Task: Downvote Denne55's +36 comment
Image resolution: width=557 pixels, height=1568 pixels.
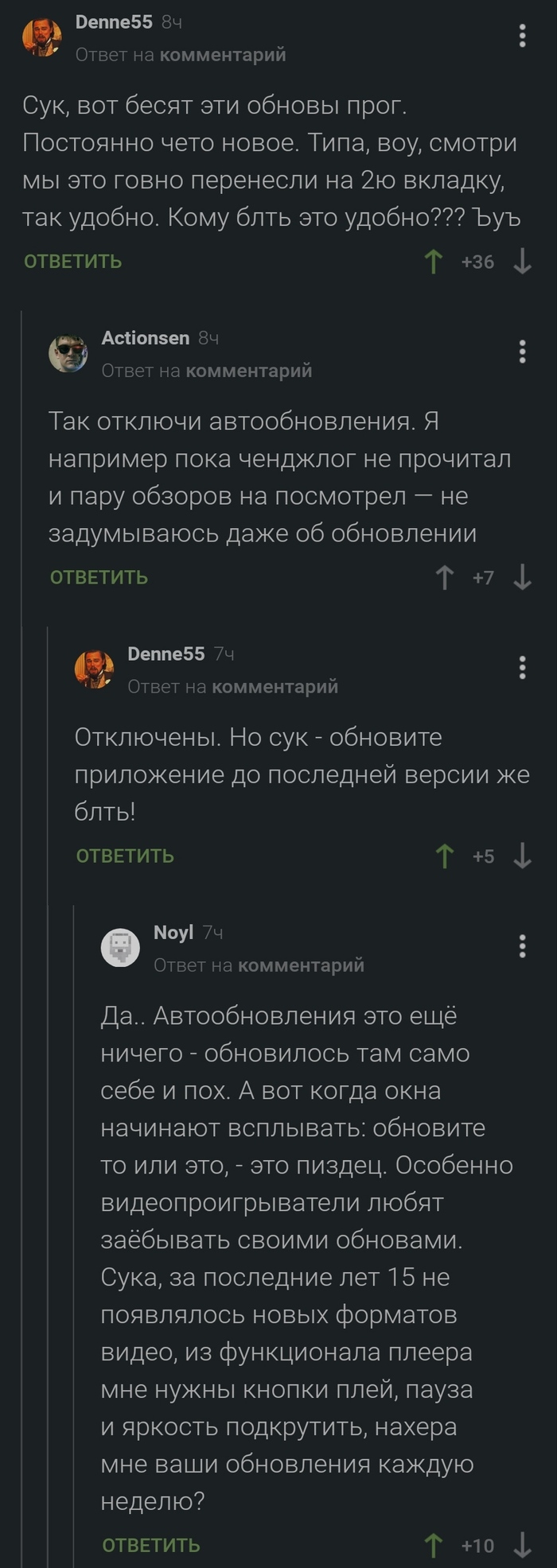Action: coord(522,262)
